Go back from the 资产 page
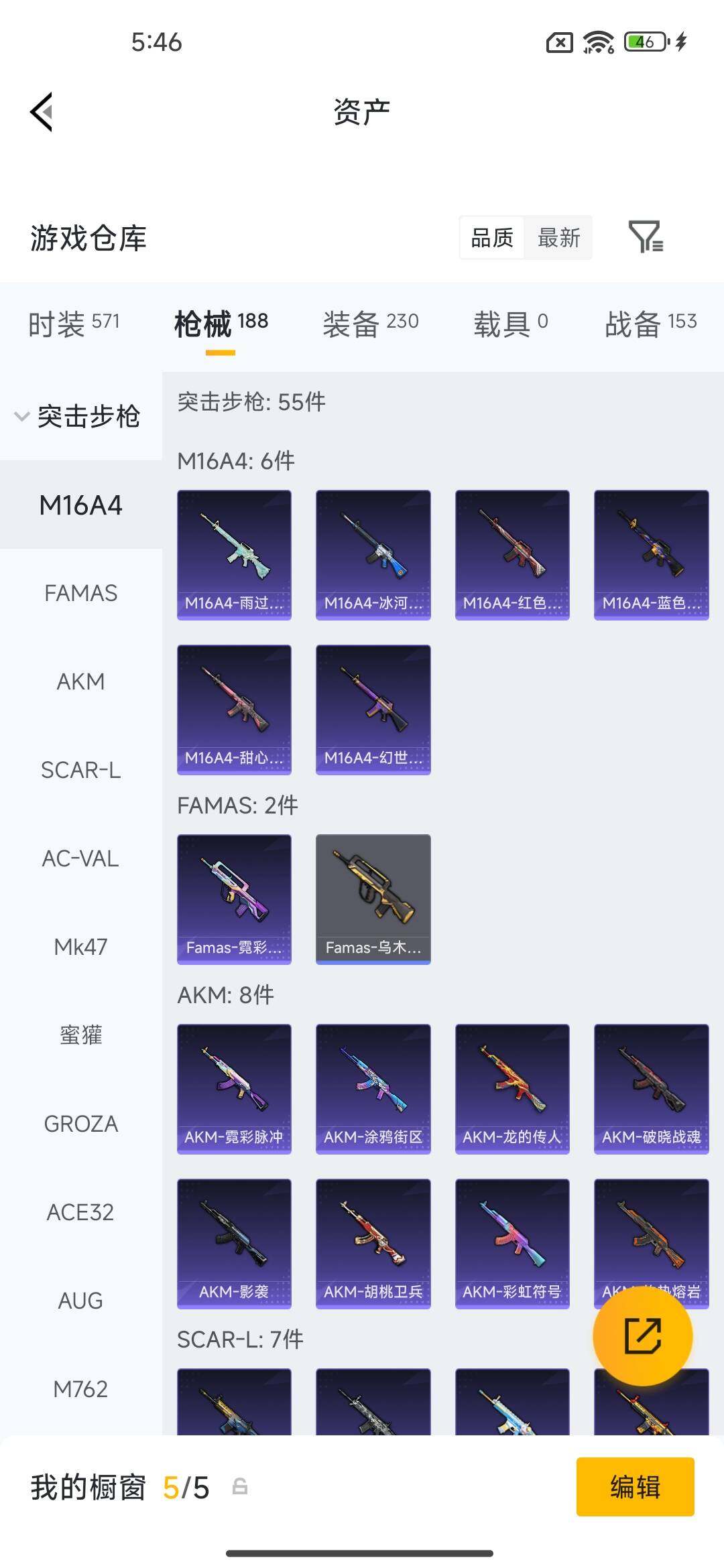This screenshot has width=724, height=1568. [42, 112]
